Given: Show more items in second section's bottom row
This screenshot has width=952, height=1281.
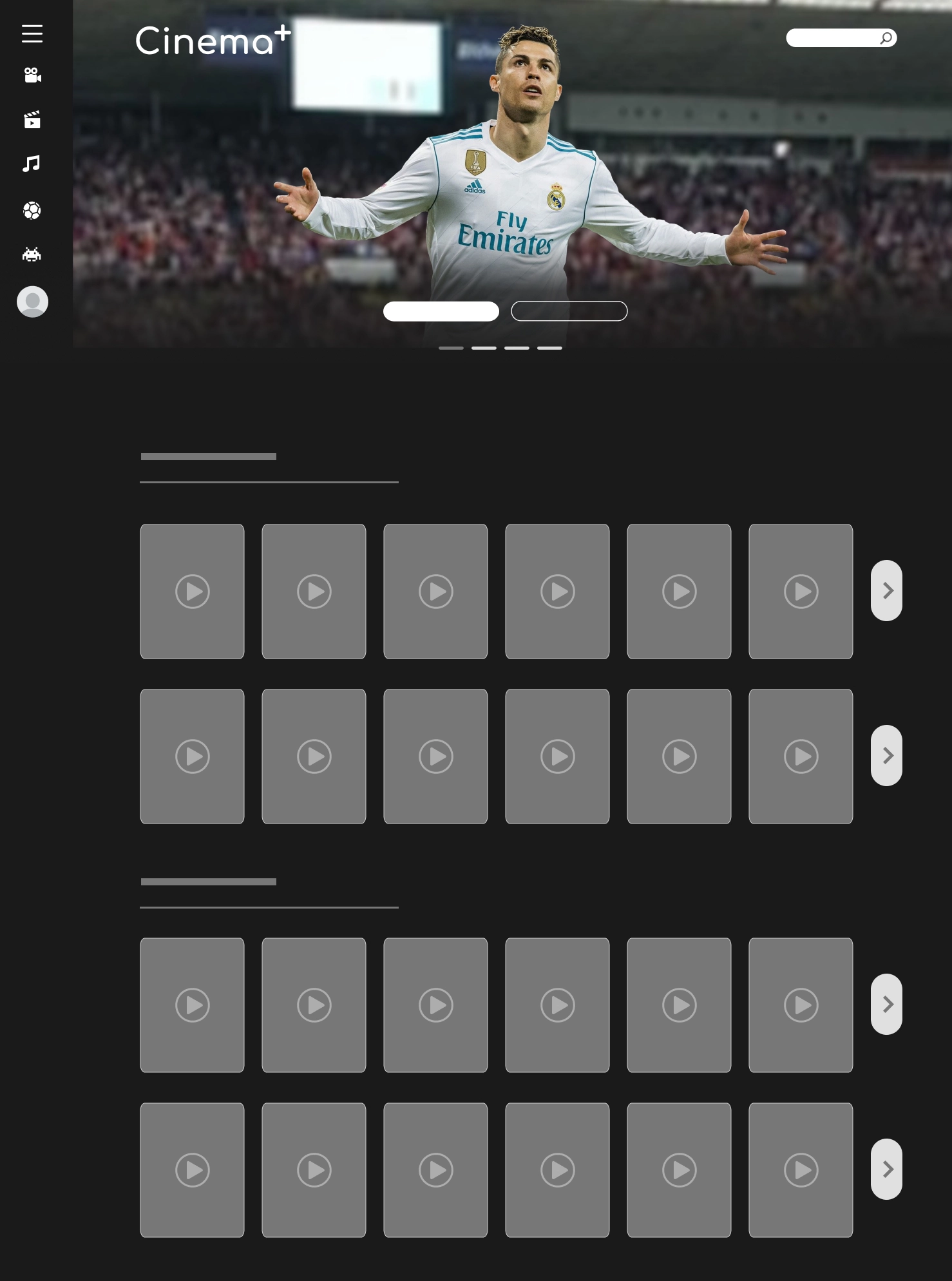Looking at the screenshot, I should 886,1169.
